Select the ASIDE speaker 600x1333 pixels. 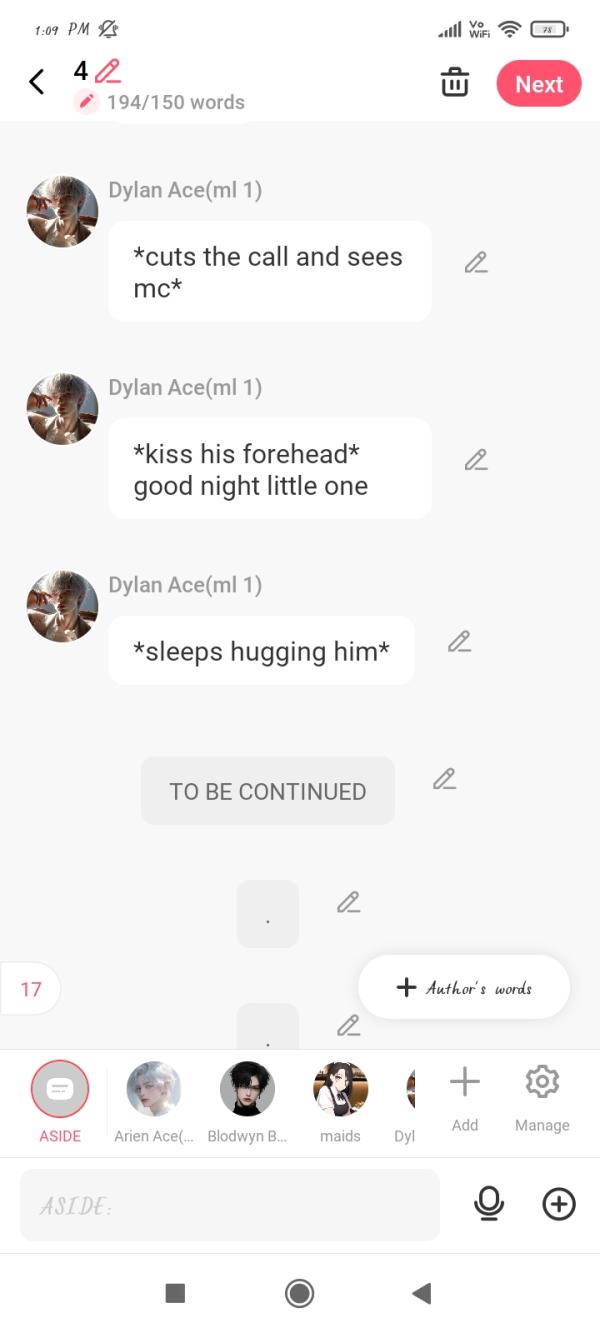pyautogui.click(x=60, y=1091)
